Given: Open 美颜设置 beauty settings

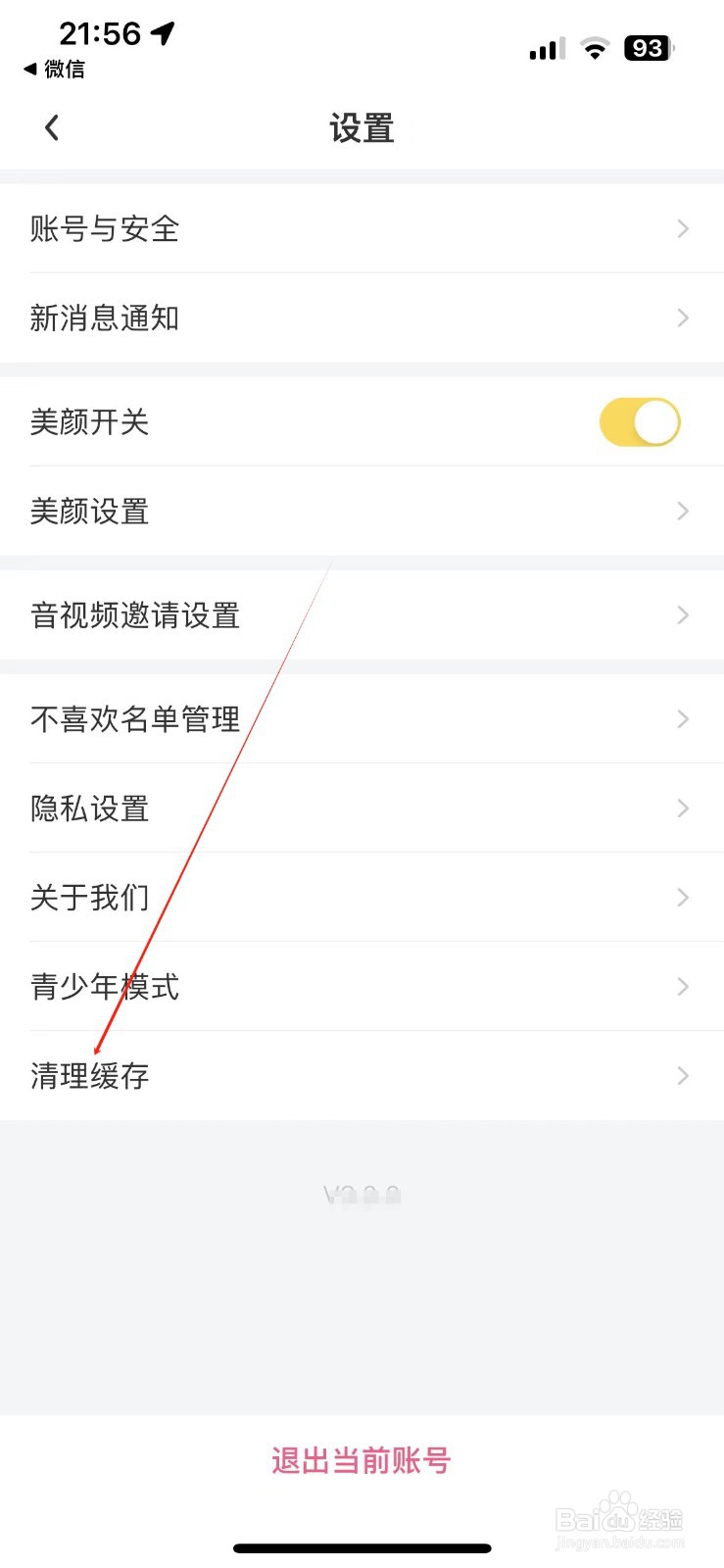Looking at the screenshot, I should [362, 511].
